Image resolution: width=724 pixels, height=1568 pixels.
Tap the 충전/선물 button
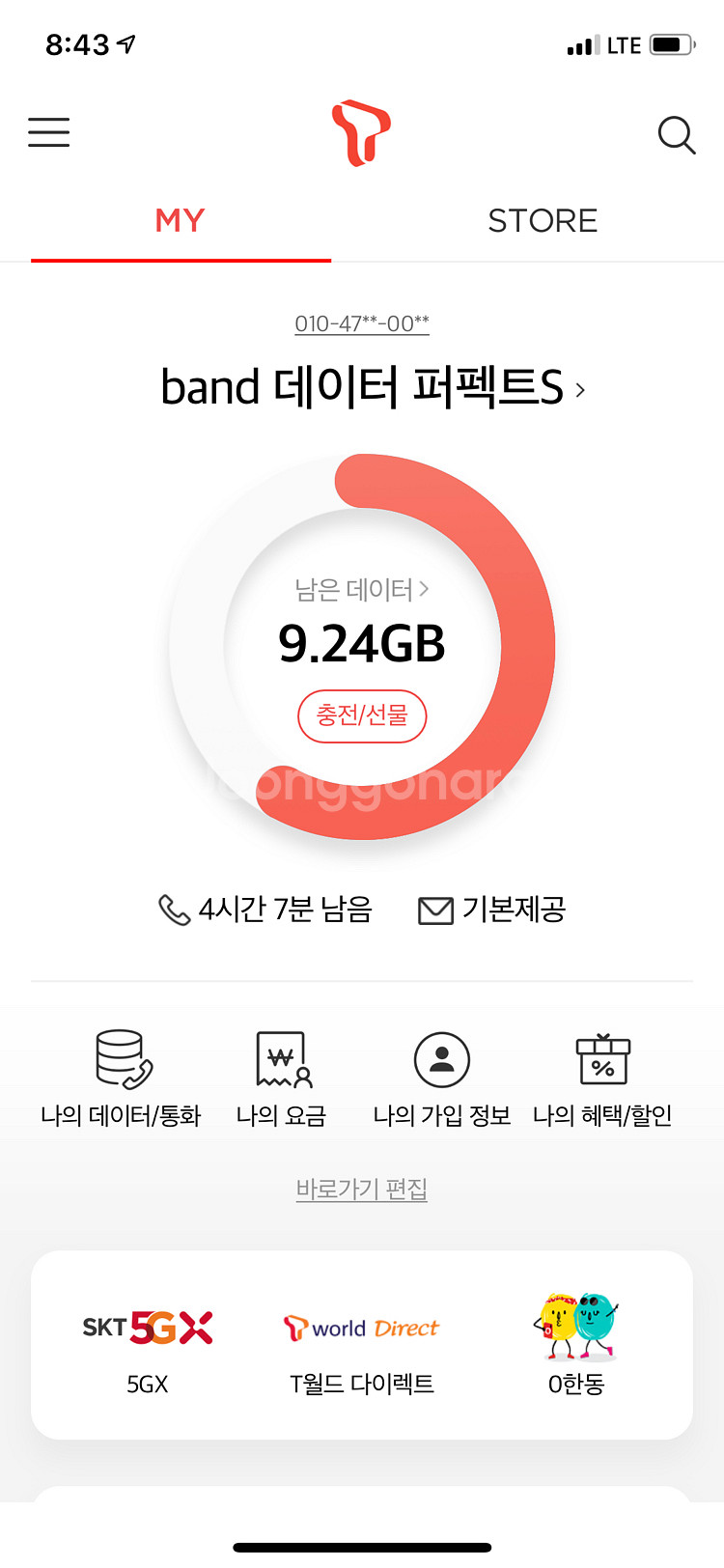click(362, 715)
